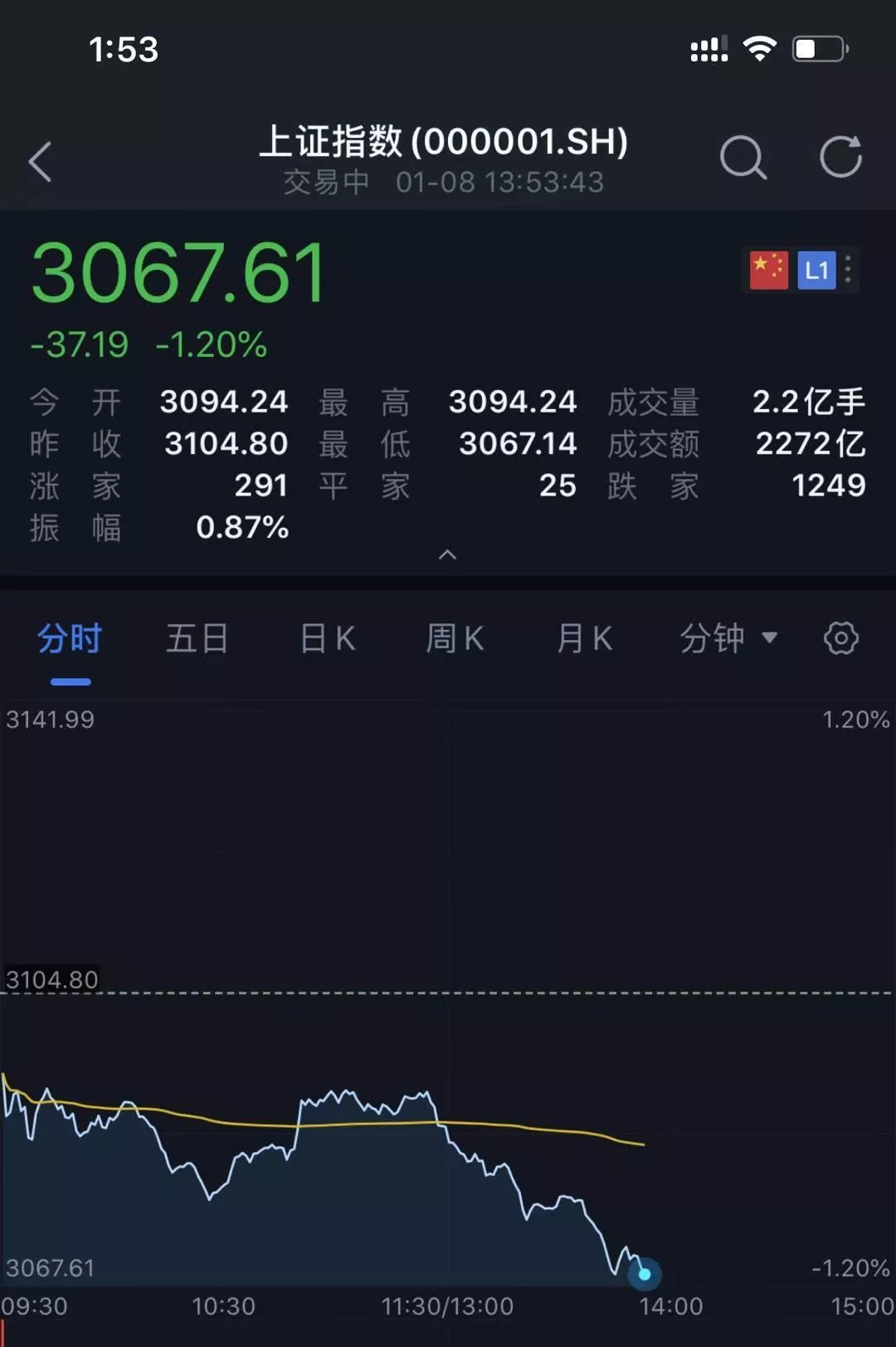
Task: Switch to the 周K weekly chart
Action: (455, 639)
